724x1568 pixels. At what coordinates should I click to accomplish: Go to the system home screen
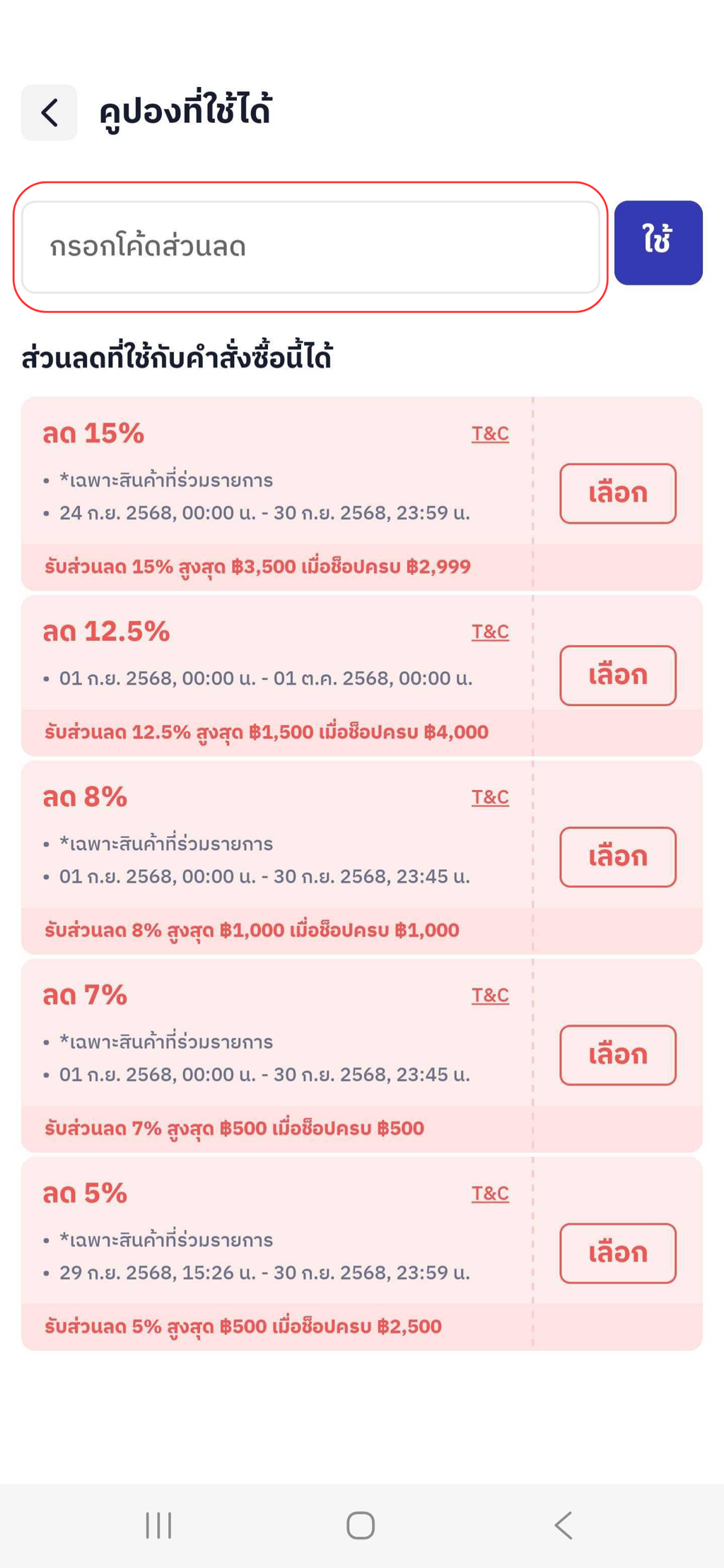[x=361, y=1525]
